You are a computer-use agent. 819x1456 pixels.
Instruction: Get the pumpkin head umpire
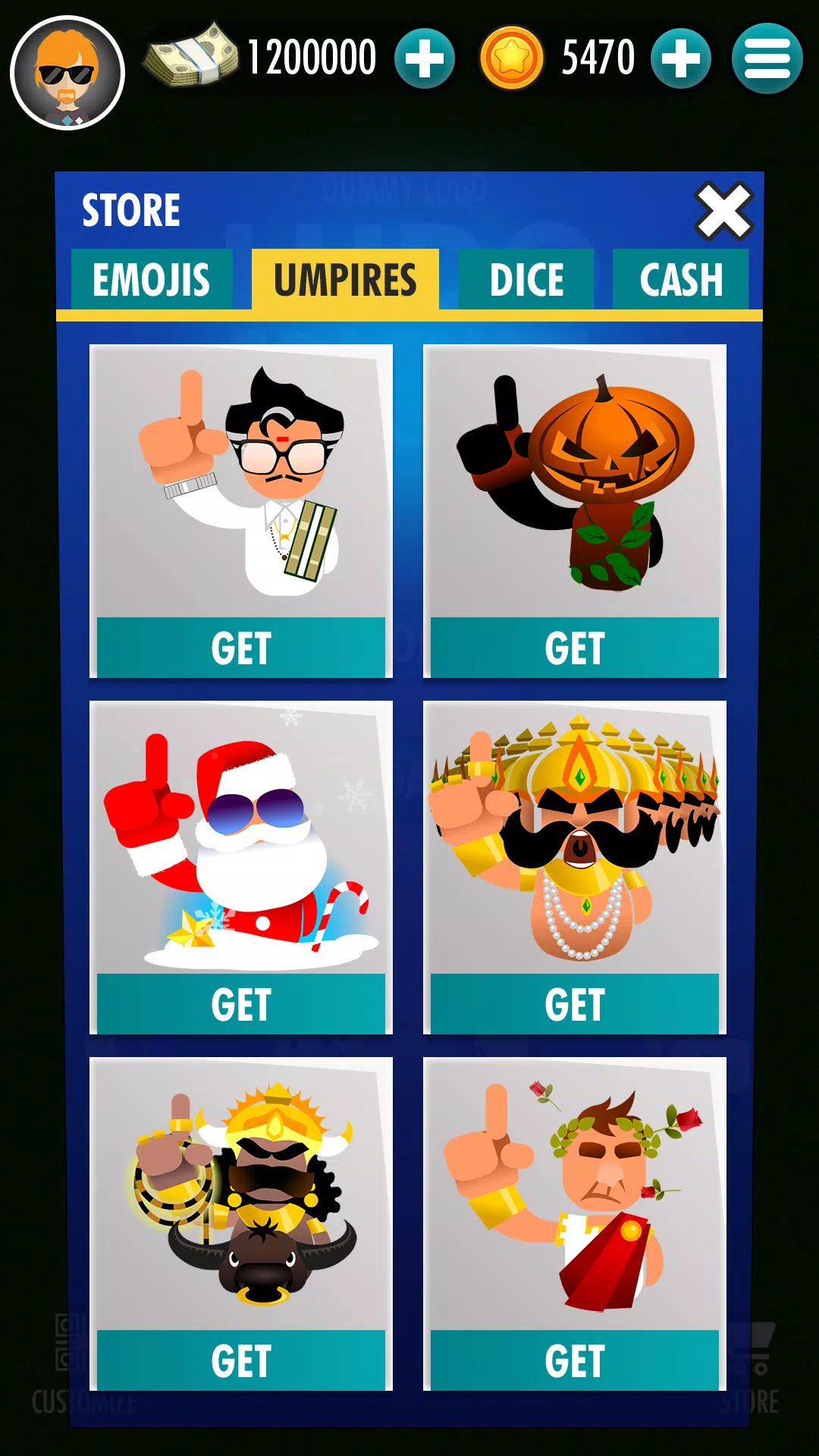[x=575, y=648]
